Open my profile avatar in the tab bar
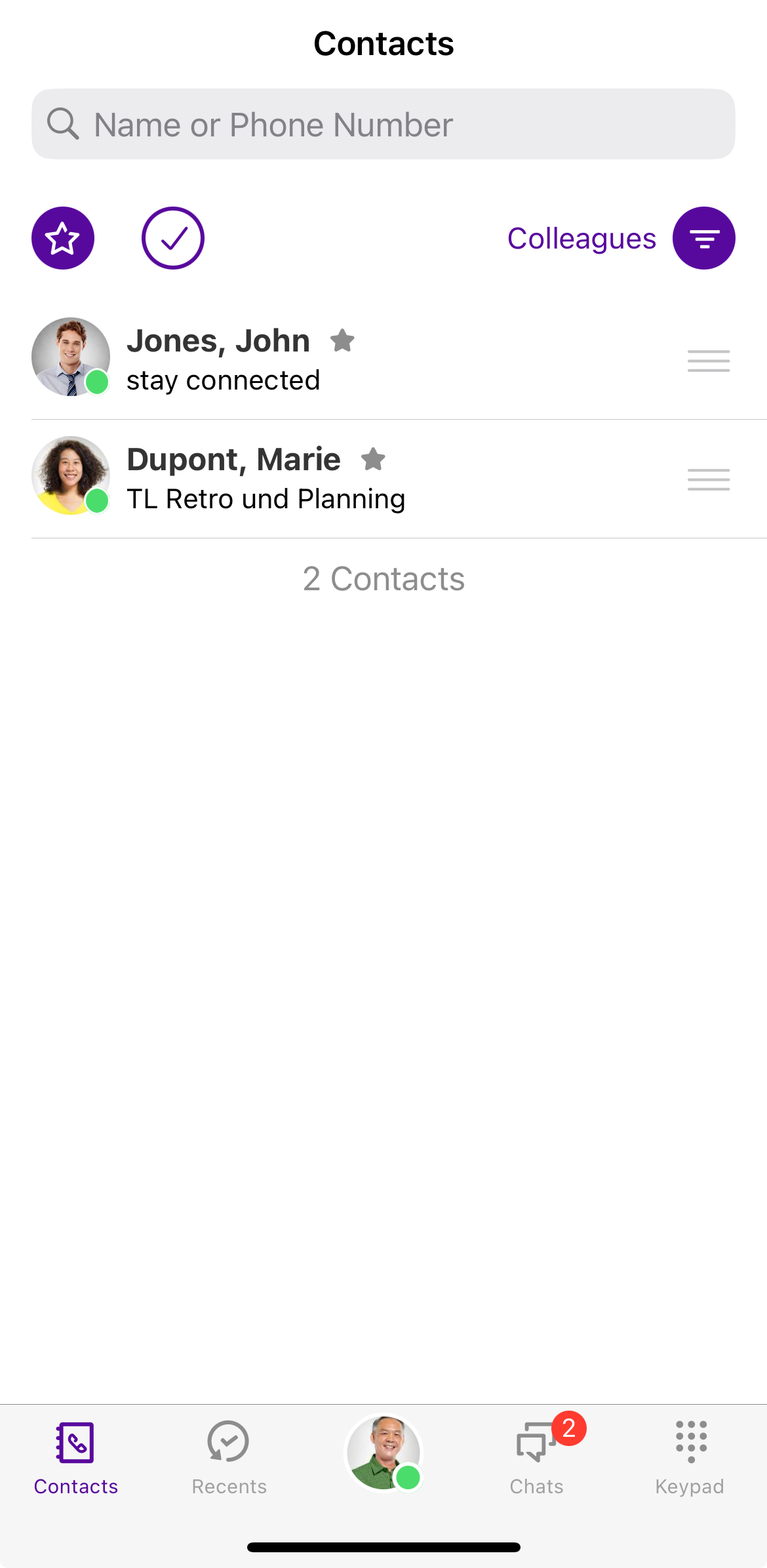Image resolution: width=767 pixels, height=1568 pixels. pos(383,1452)
